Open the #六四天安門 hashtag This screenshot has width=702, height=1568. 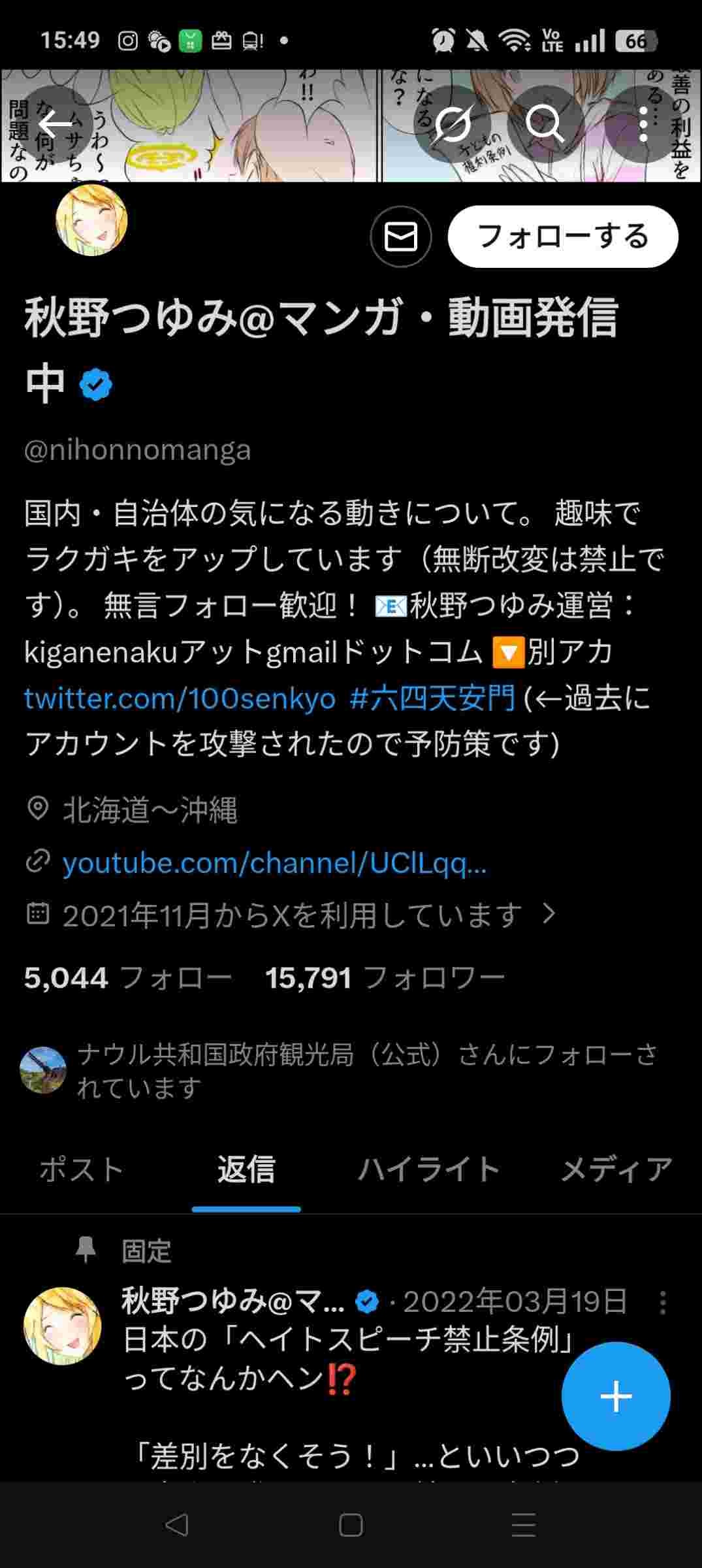[x=432, y=698]
